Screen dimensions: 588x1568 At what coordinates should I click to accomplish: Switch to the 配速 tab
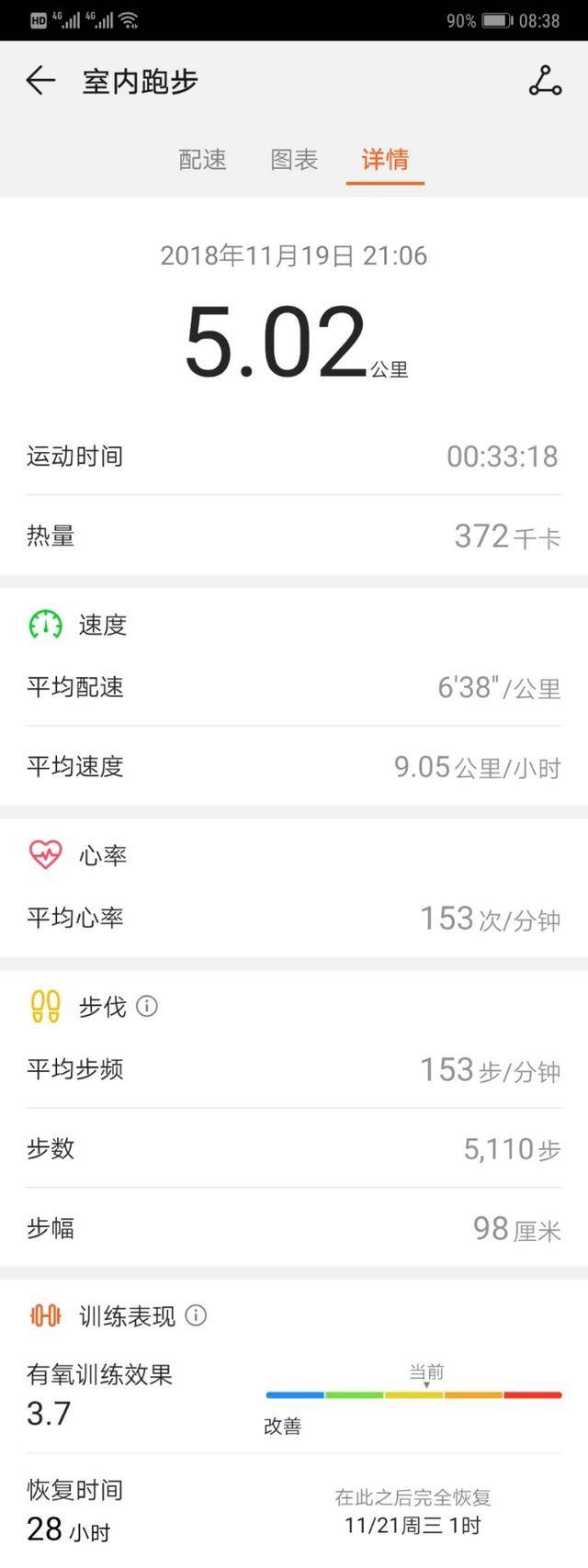click(202, 160)
